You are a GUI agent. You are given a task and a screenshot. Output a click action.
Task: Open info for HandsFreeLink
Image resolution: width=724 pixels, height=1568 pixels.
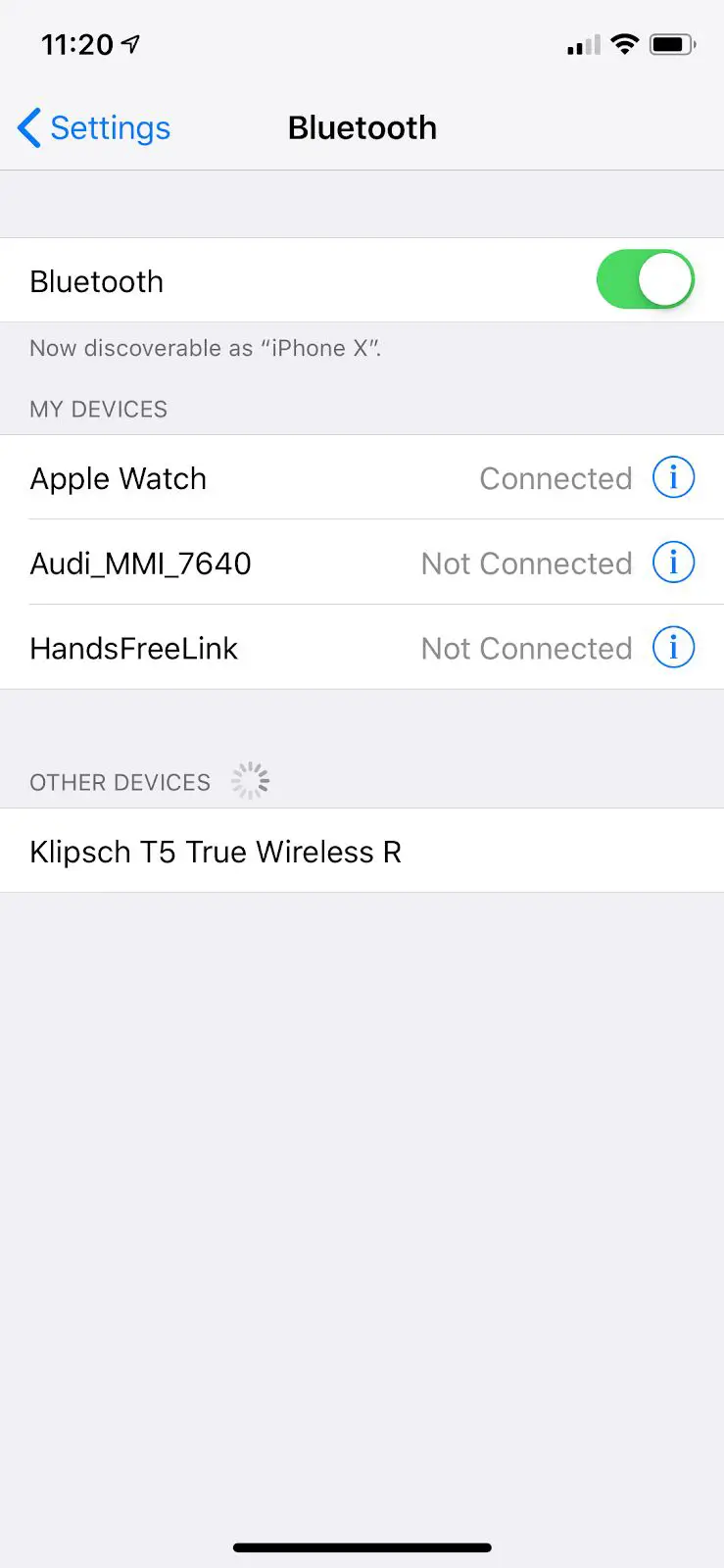[x=673, y=648]
